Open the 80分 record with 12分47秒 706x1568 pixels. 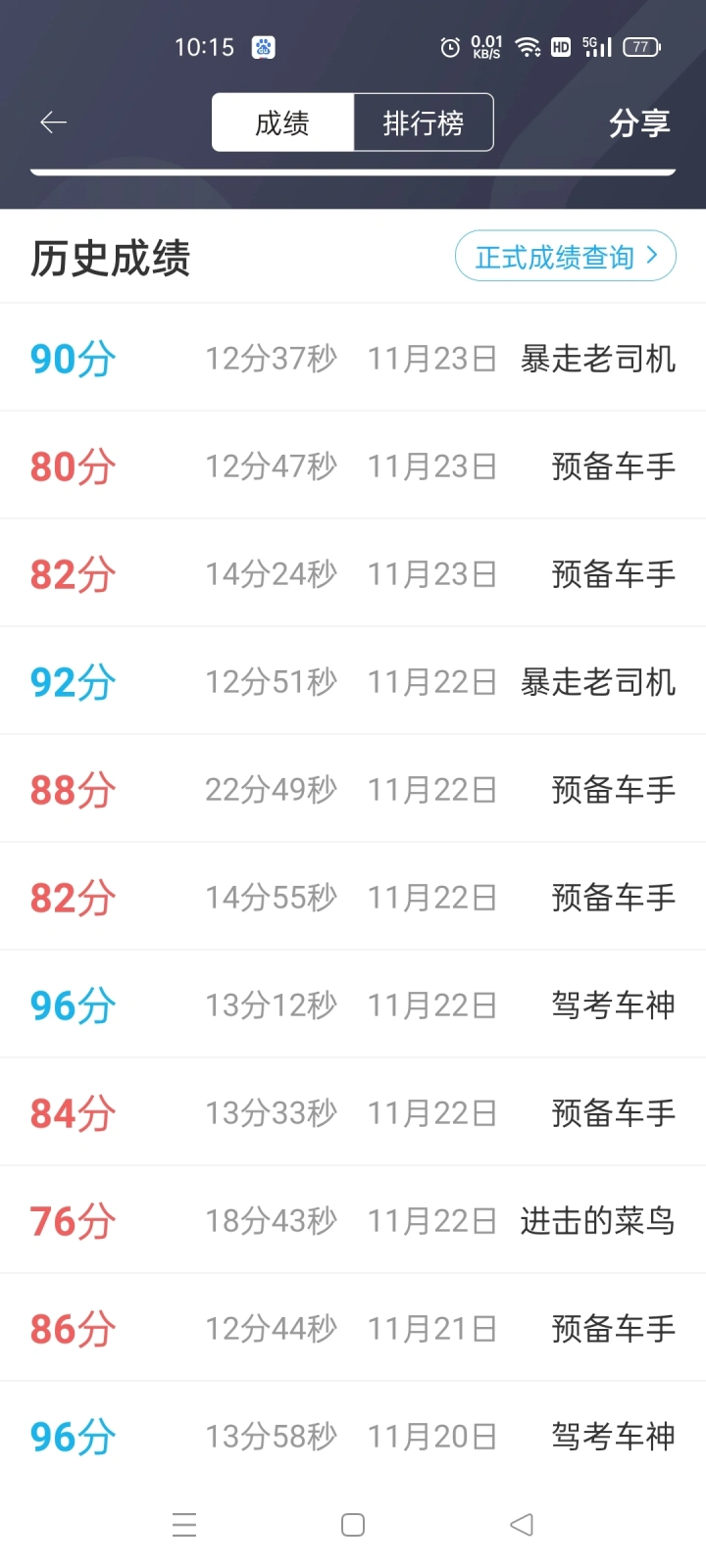click(353, 465)
